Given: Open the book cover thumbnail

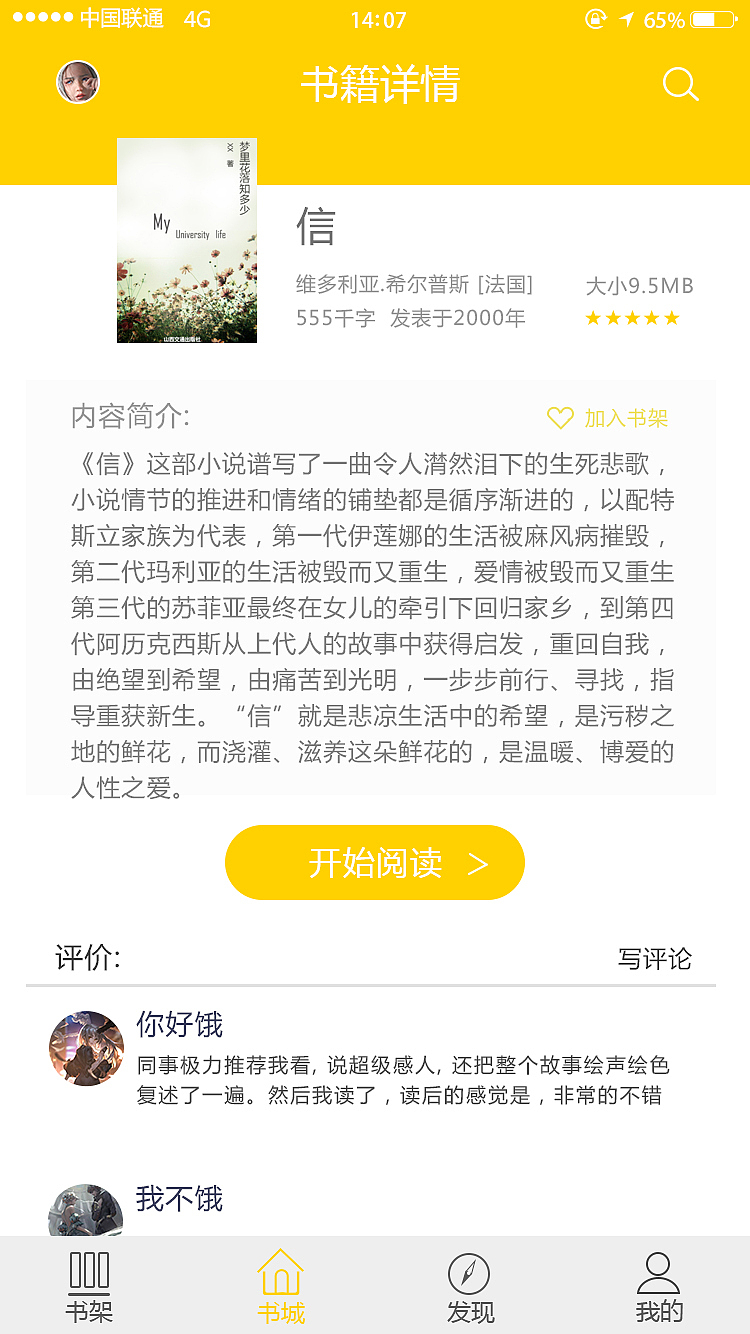Looking at the screenshot, I should coord(186,240).
